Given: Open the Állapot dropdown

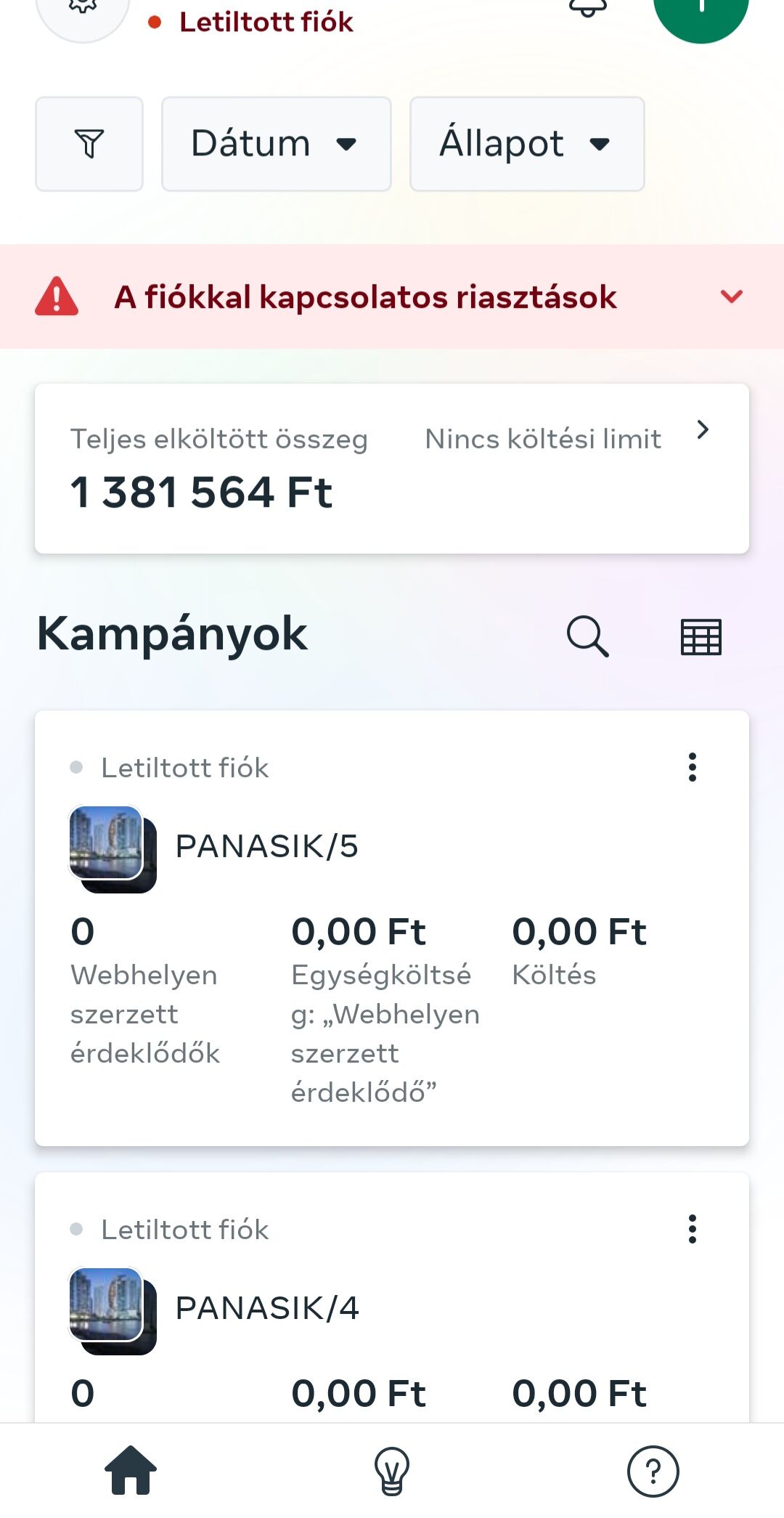Looking at the screenshot, I should [x=527, y=144].
